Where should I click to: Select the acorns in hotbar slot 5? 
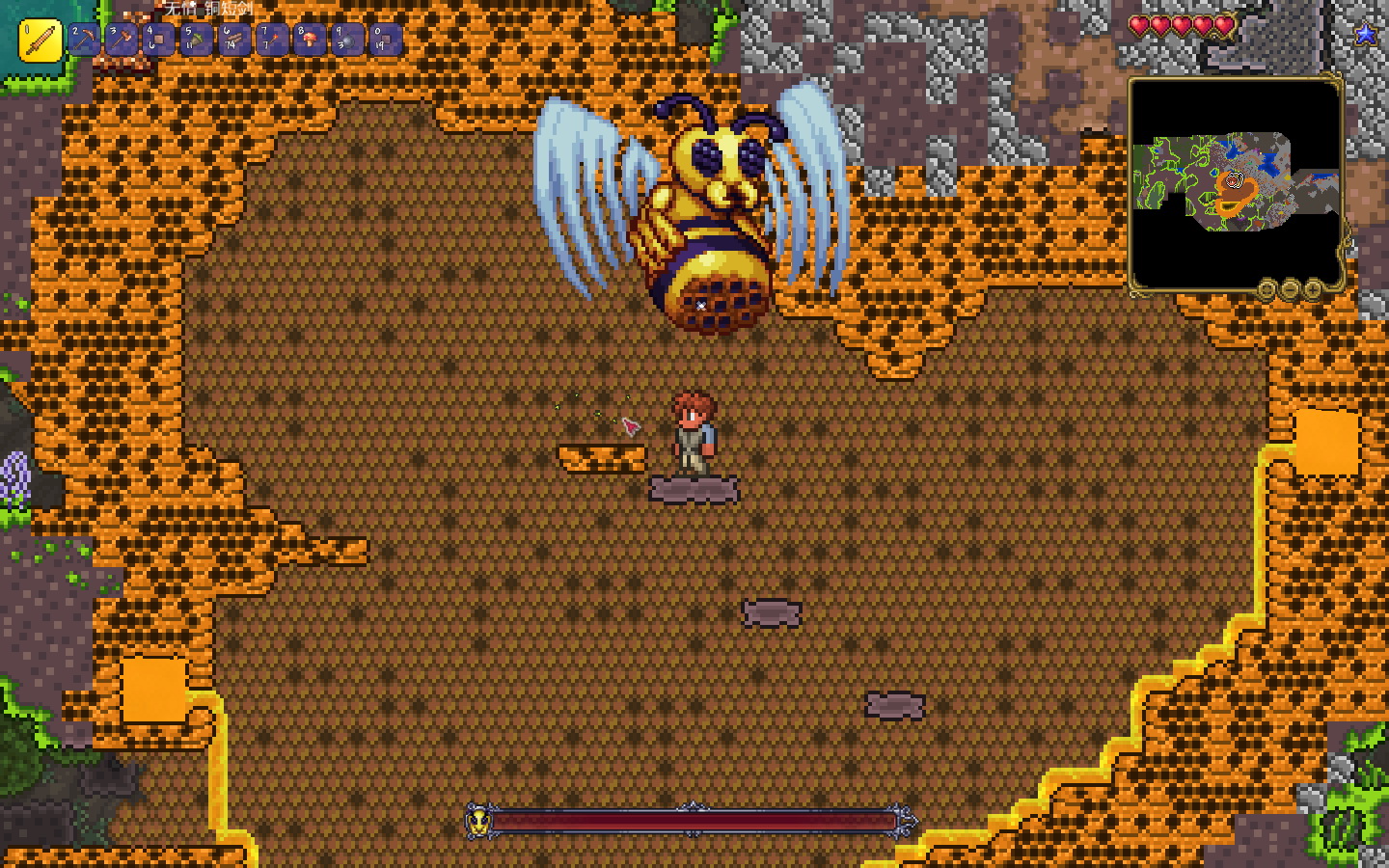pyautogui.click(x=198, y=41)
